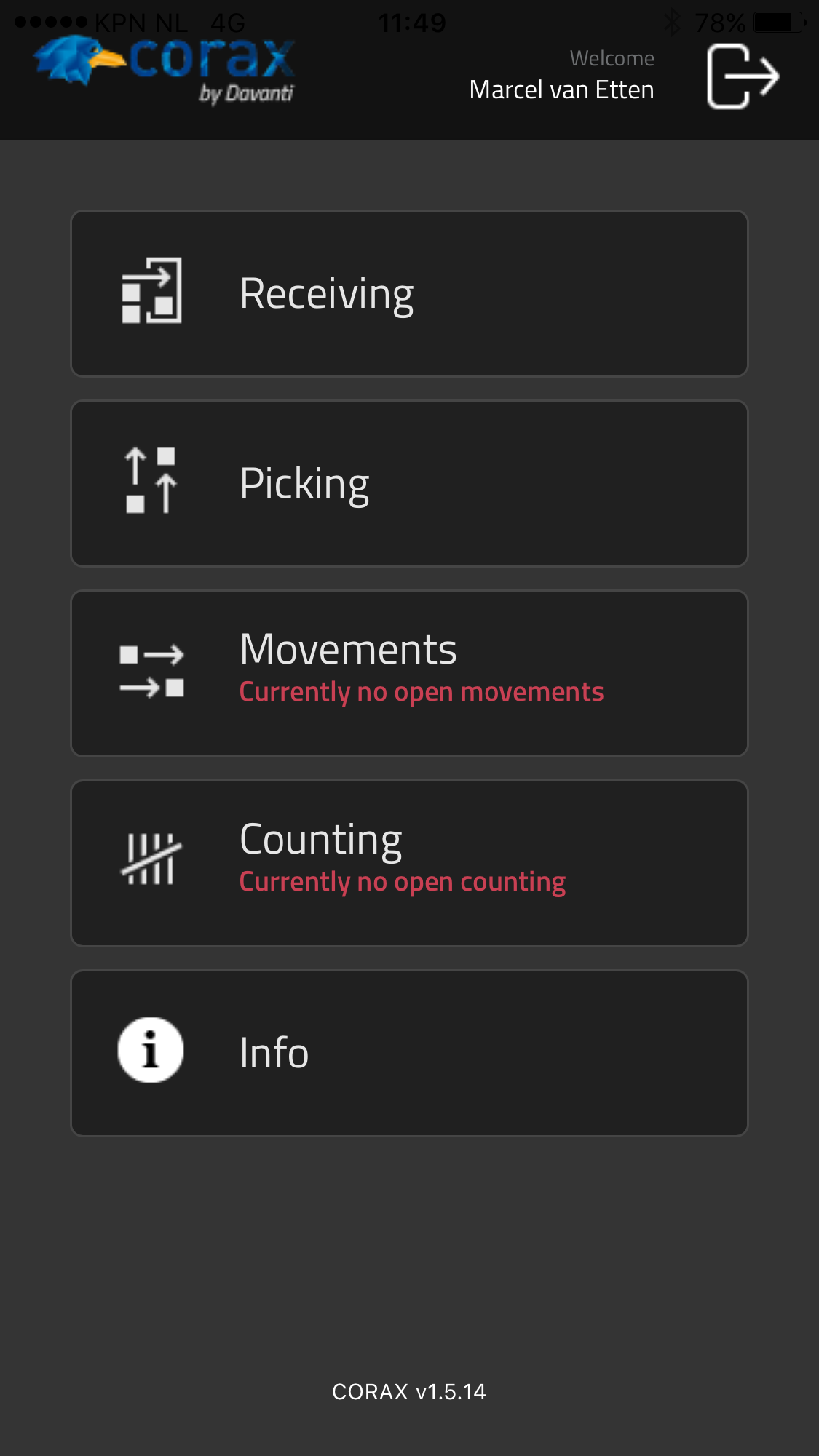
Task: View the Info page
Action: tap(409, 1053)
